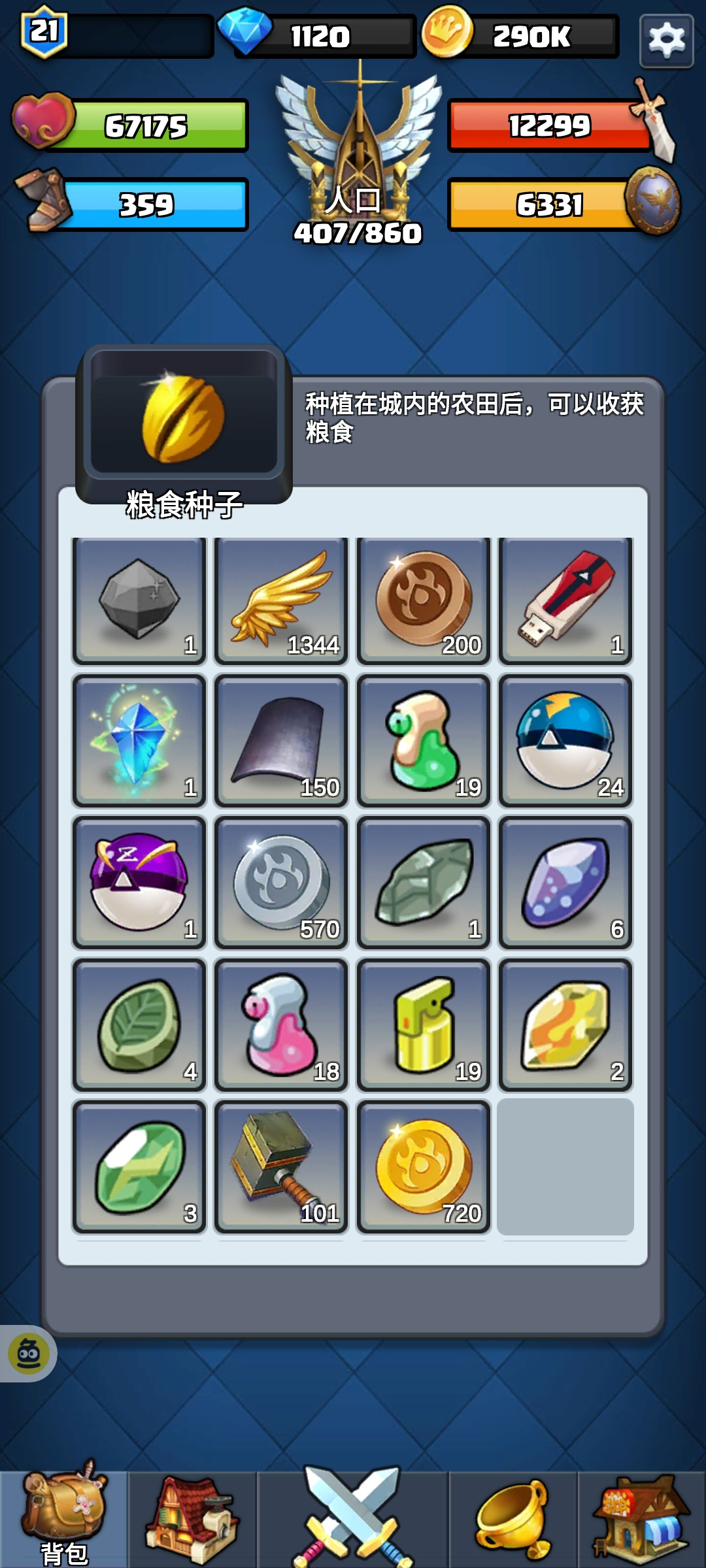Switch to the golden trophy tab
The height and width of the screenshot is (1568, 706).
coord(513,1518)
